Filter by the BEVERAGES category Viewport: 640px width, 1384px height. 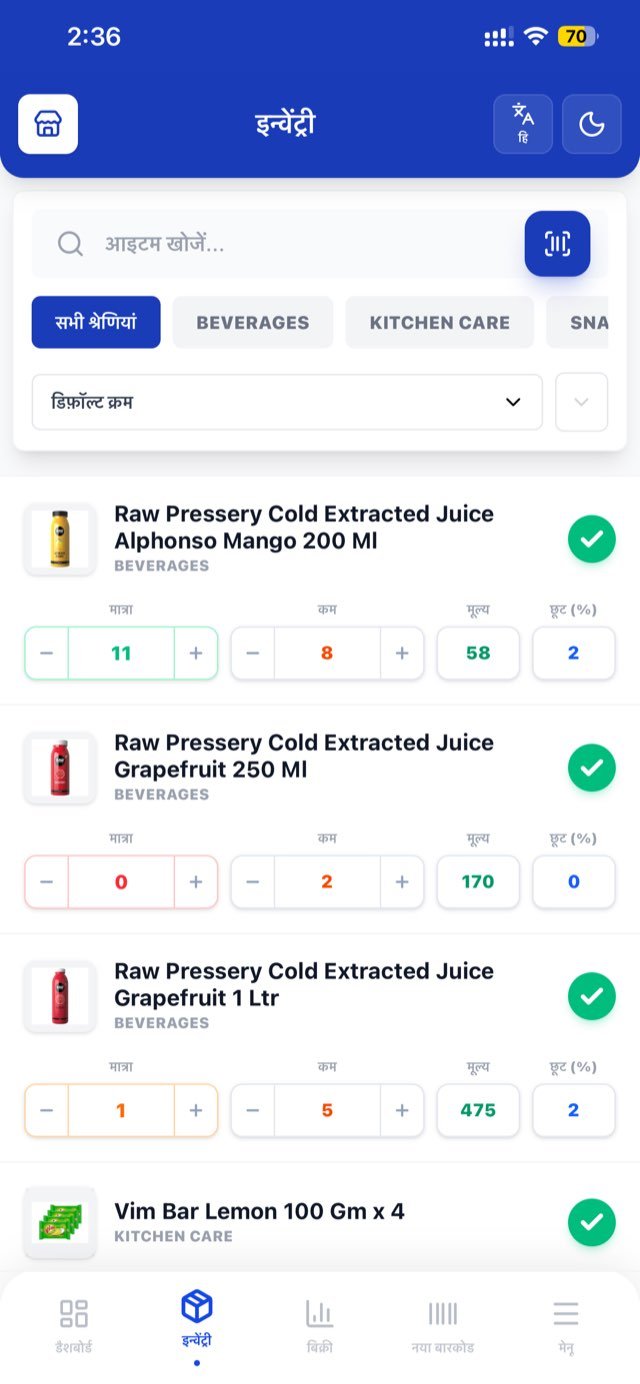(253, 322)
